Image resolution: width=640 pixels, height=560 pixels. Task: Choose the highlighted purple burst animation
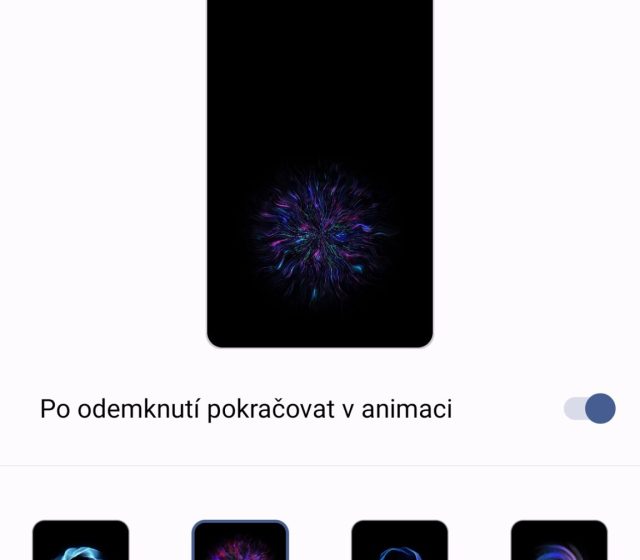(x=240, y=542)
